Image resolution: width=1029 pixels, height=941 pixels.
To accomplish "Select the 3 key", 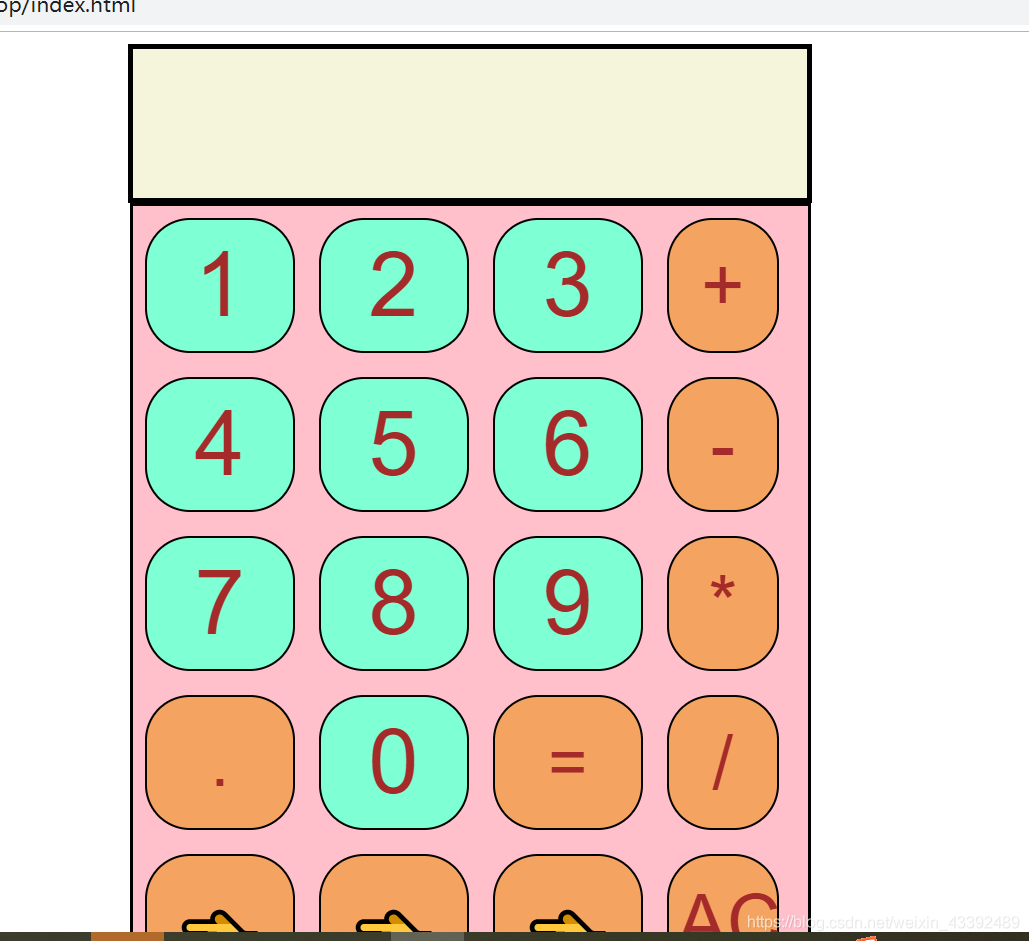I will click(x=568, y=286).
